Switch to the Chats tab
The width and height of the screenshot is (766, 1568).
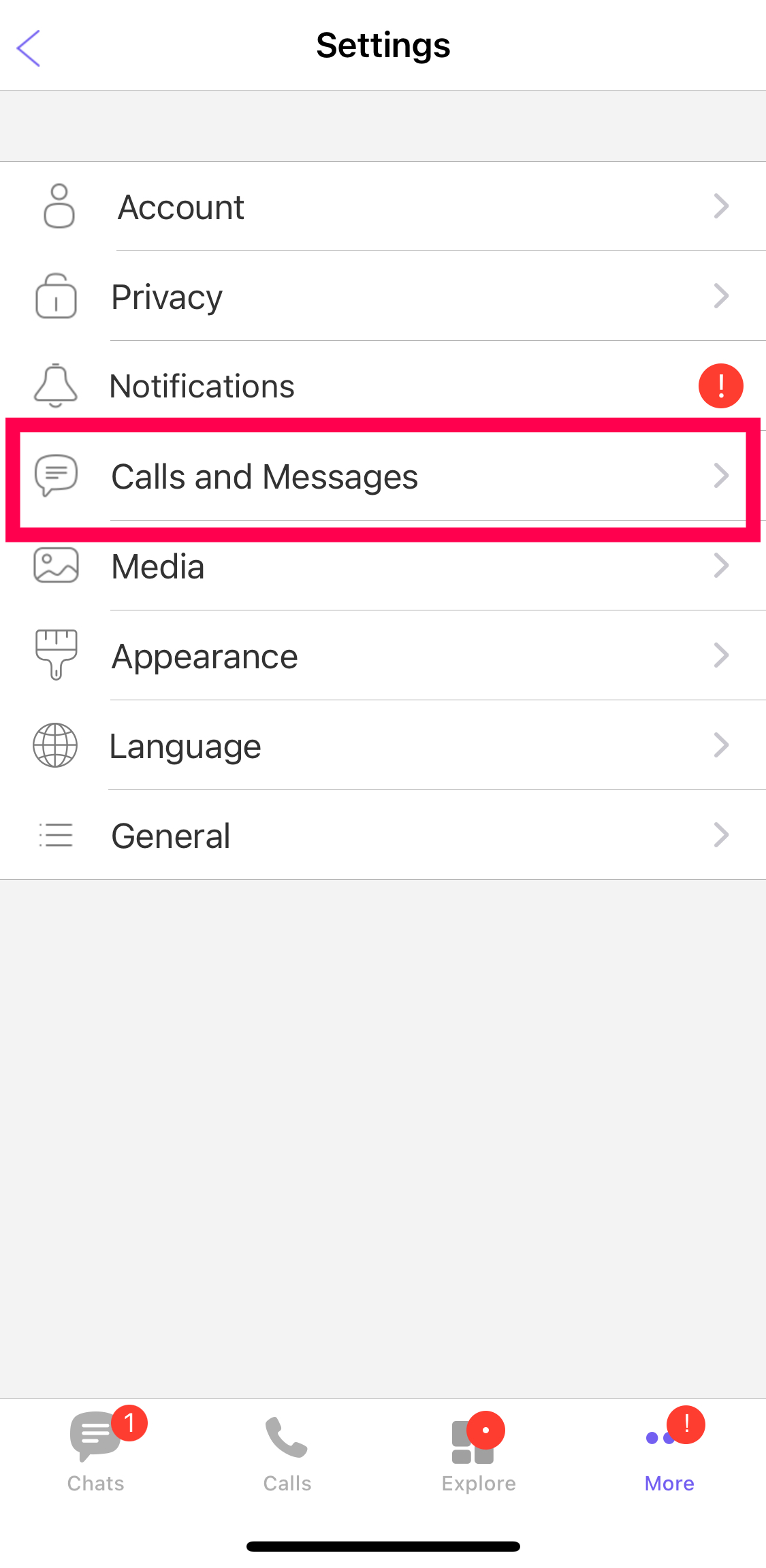coord(96,1451)
